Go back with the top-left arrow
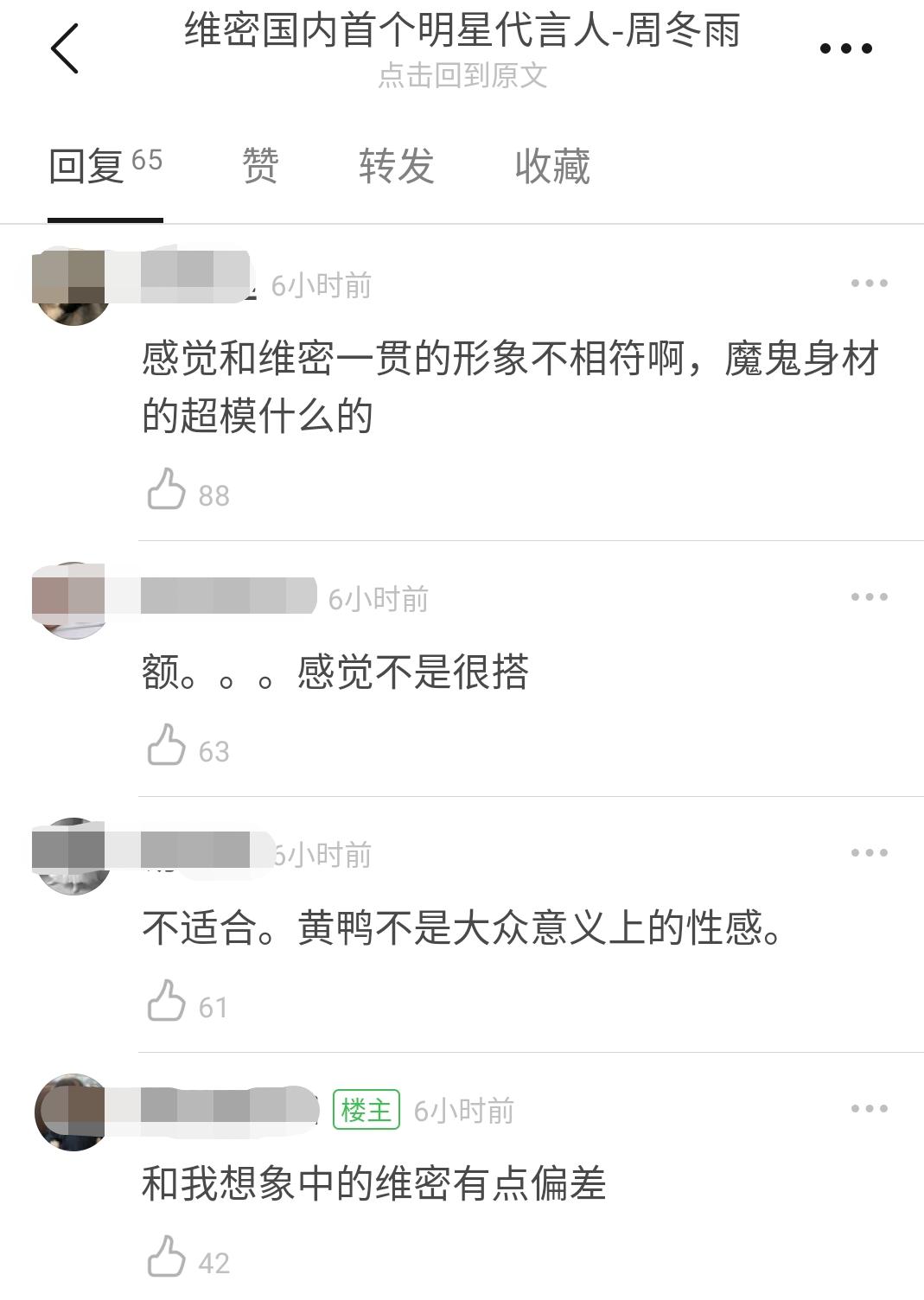The width and height of the screenshot is (924, 1300). pyautogui.click(x=66, y=48)
